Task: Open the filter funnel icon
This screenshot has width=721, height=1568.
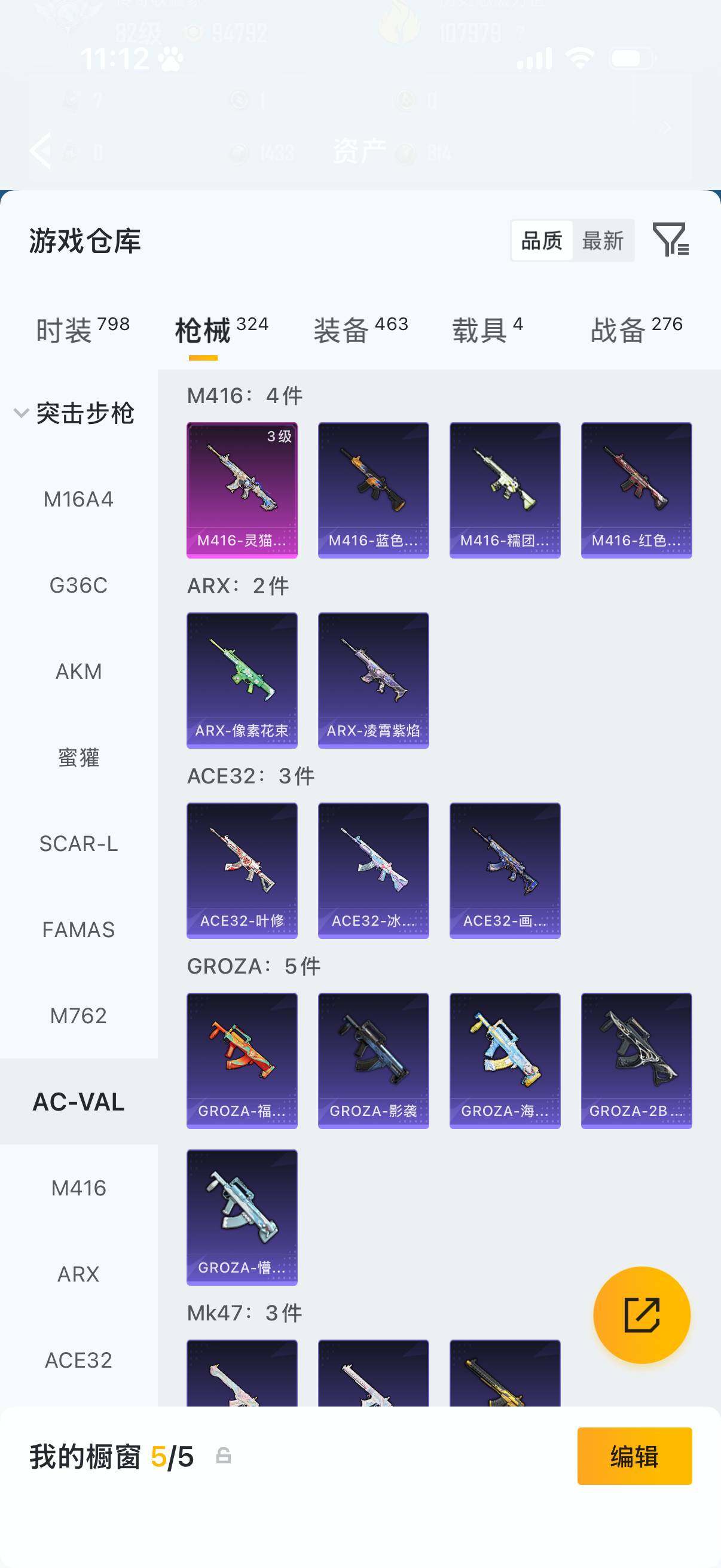Action: (670, 239)
